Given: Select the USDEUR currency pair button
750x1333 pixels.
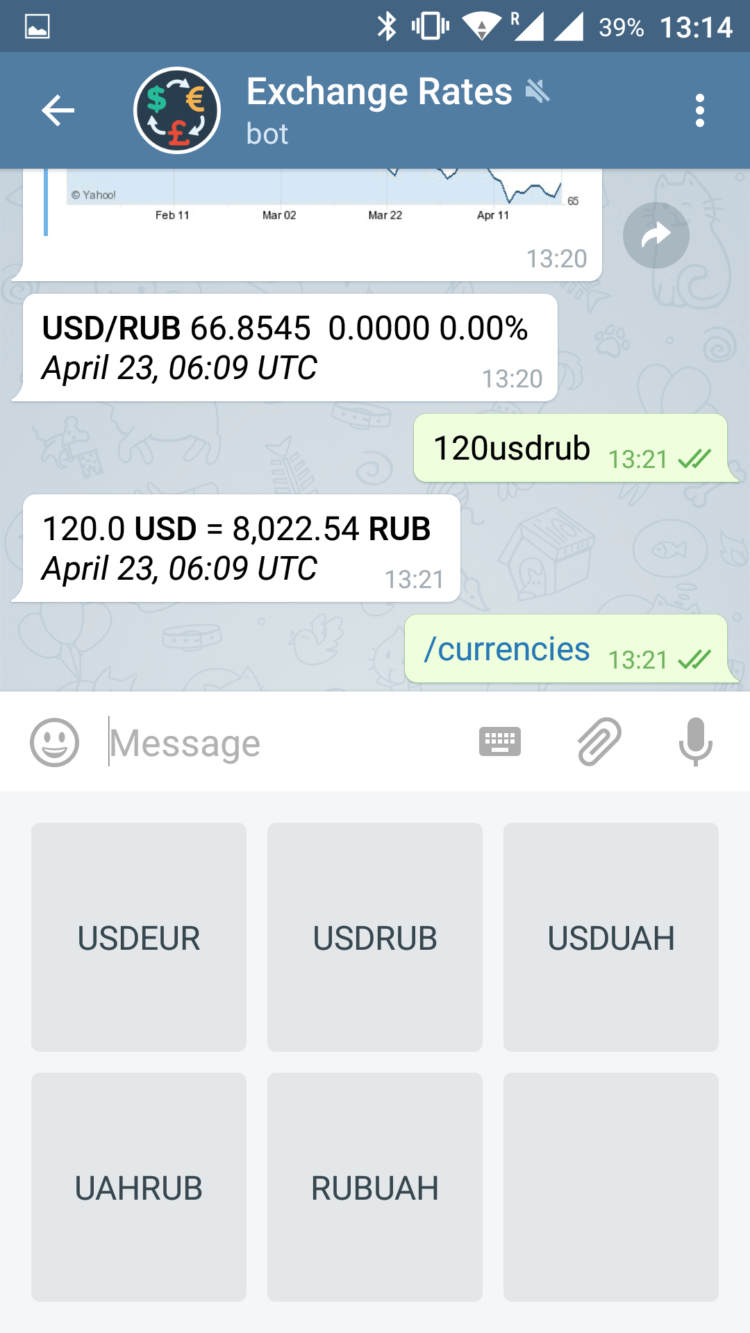Looking at the screenshot, I should 138,937.
